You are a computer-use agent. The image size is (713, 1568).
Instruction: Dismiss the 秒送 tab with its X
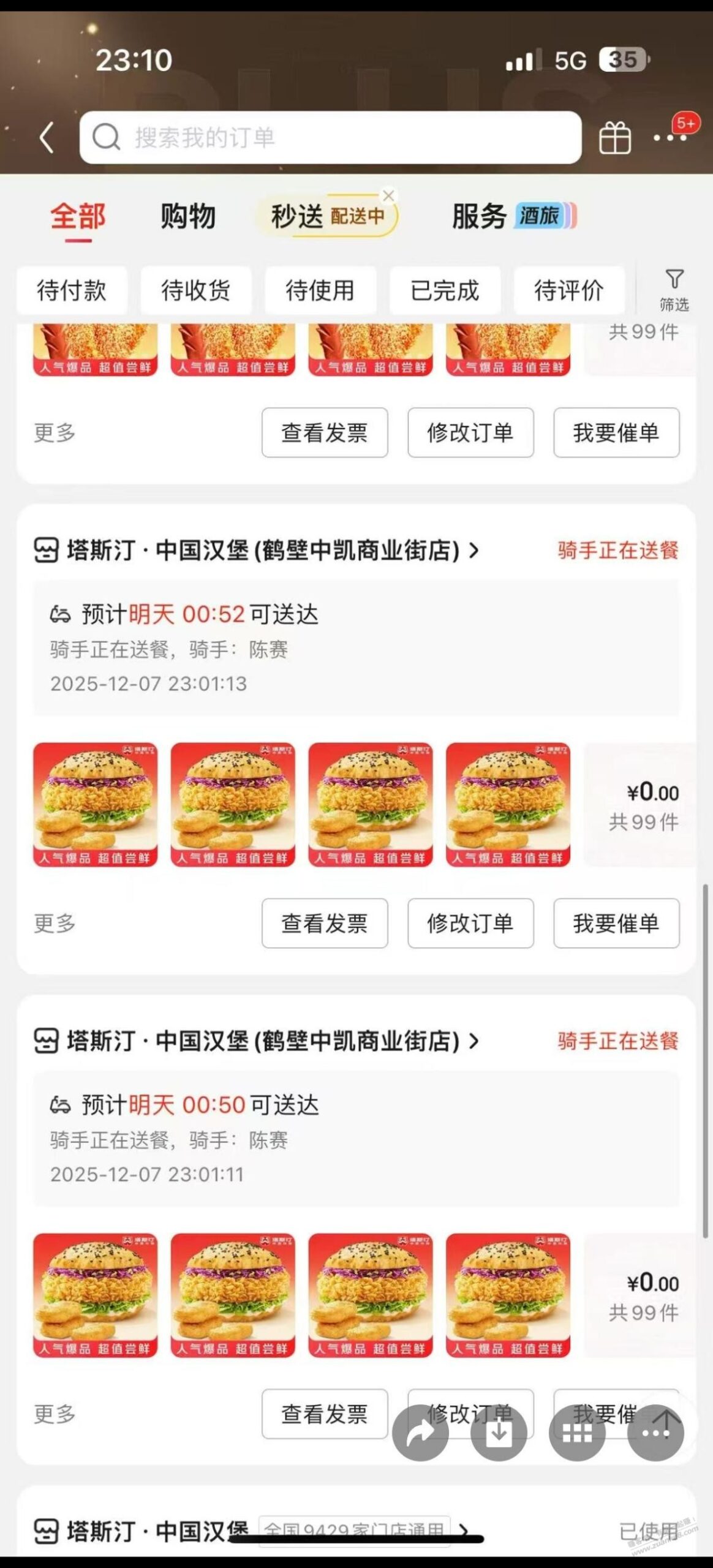click(x=388, y=196)
